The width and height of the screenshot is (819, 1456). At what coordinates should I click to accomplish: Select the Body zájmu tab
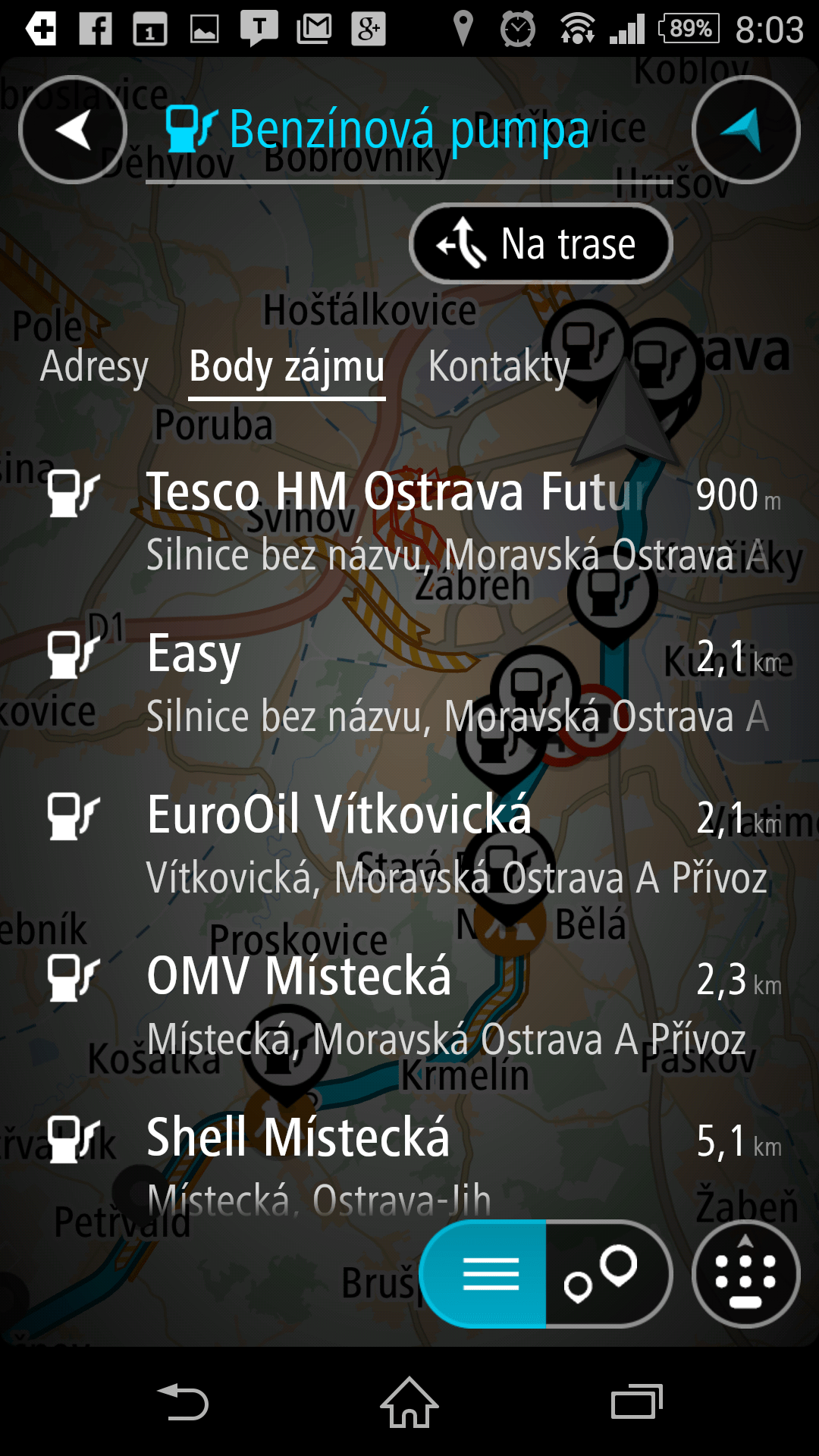[287, 367]
